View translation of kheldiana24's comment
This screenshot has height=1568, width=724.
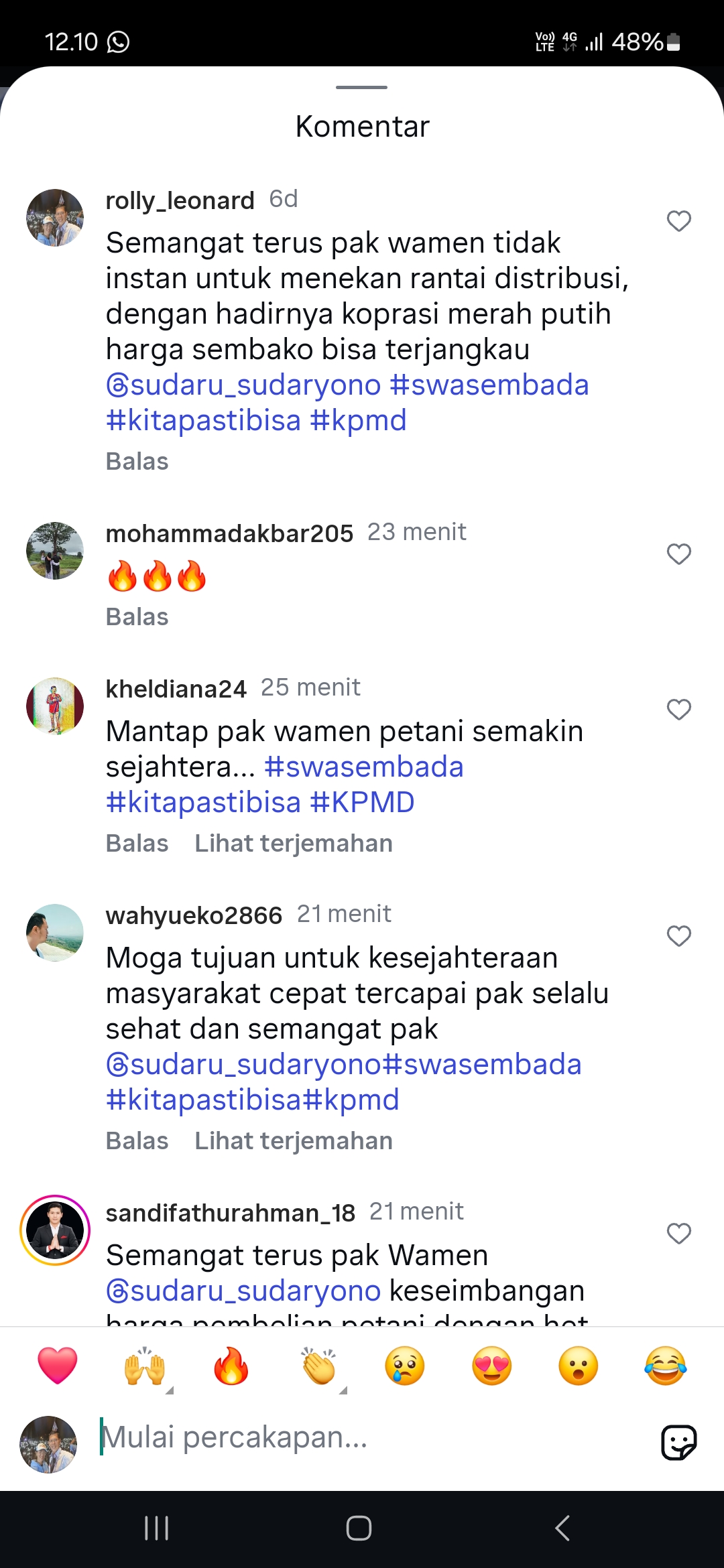click(294, 844)
